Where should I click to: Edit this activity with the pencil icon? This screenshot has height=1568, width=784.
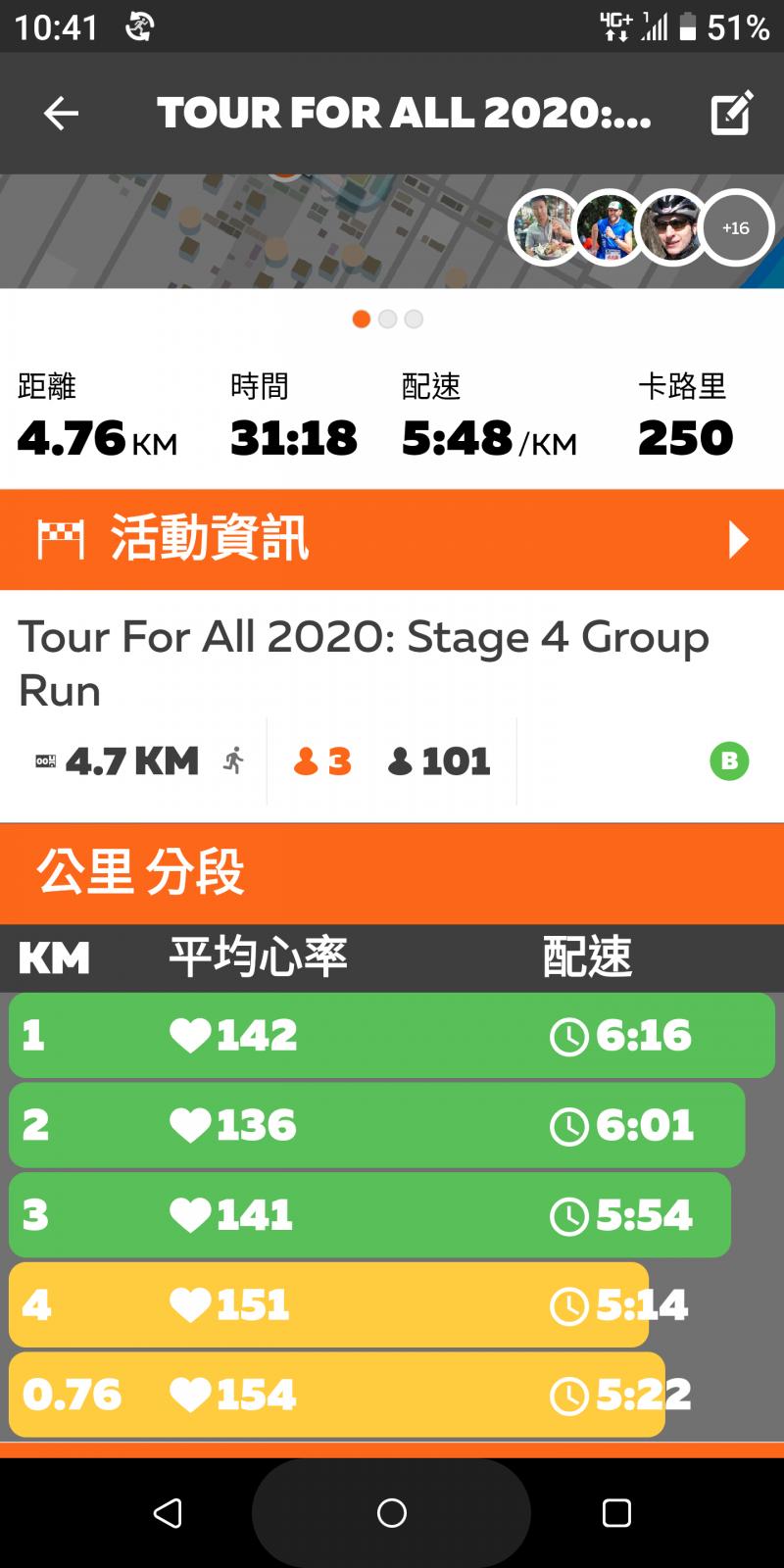pyautogui.click(x=731, y=113)
